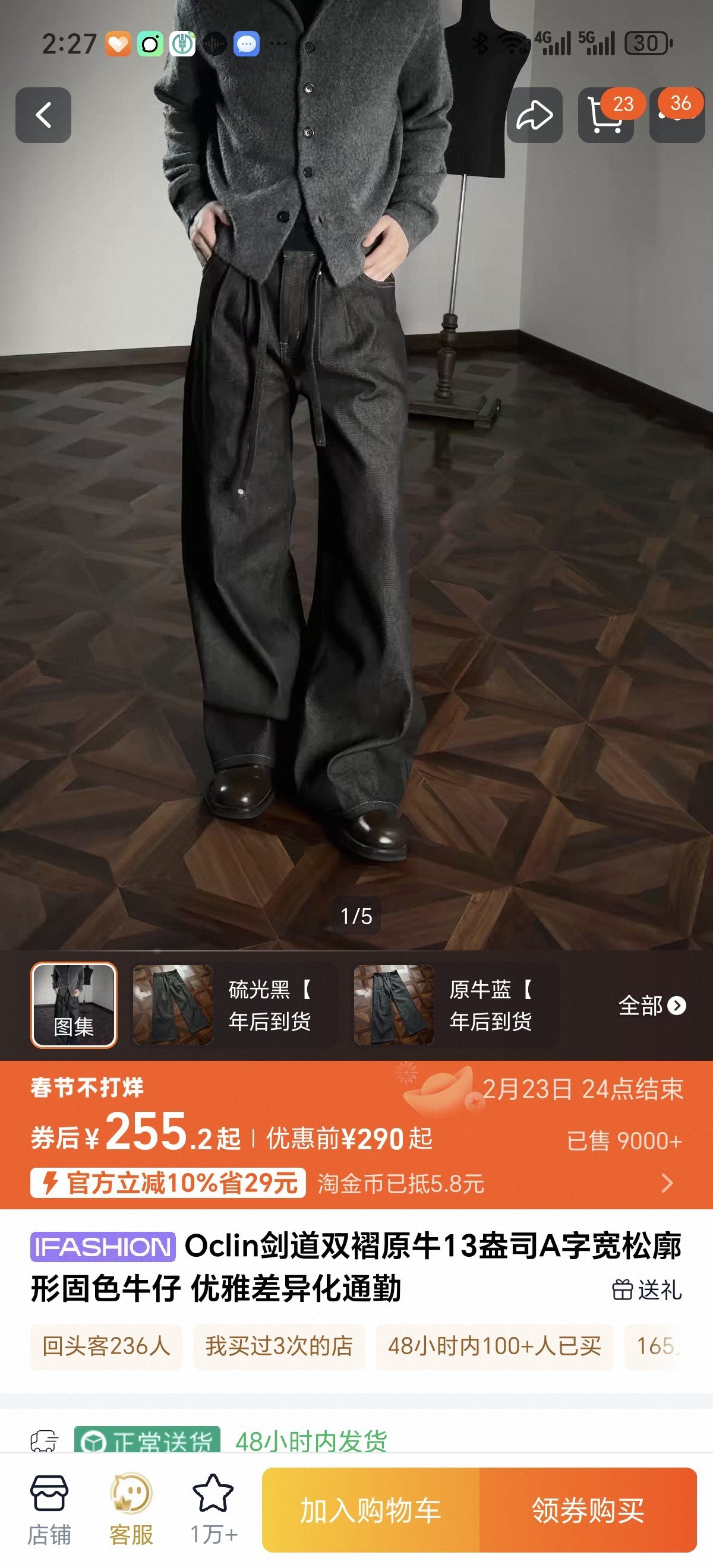
Task: Open the 我买过3次的店 tag
Action: pos(279,1346)
